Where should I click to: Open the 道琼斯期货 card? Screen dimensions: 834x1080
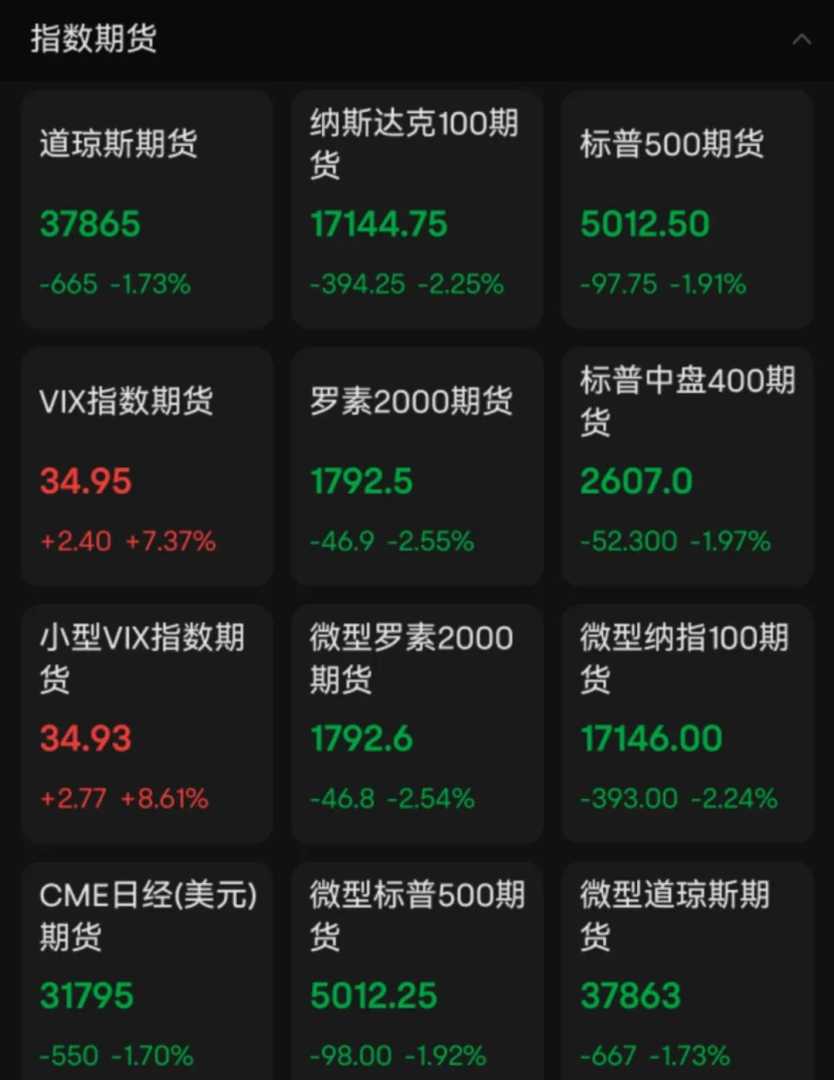click(146, 210)
